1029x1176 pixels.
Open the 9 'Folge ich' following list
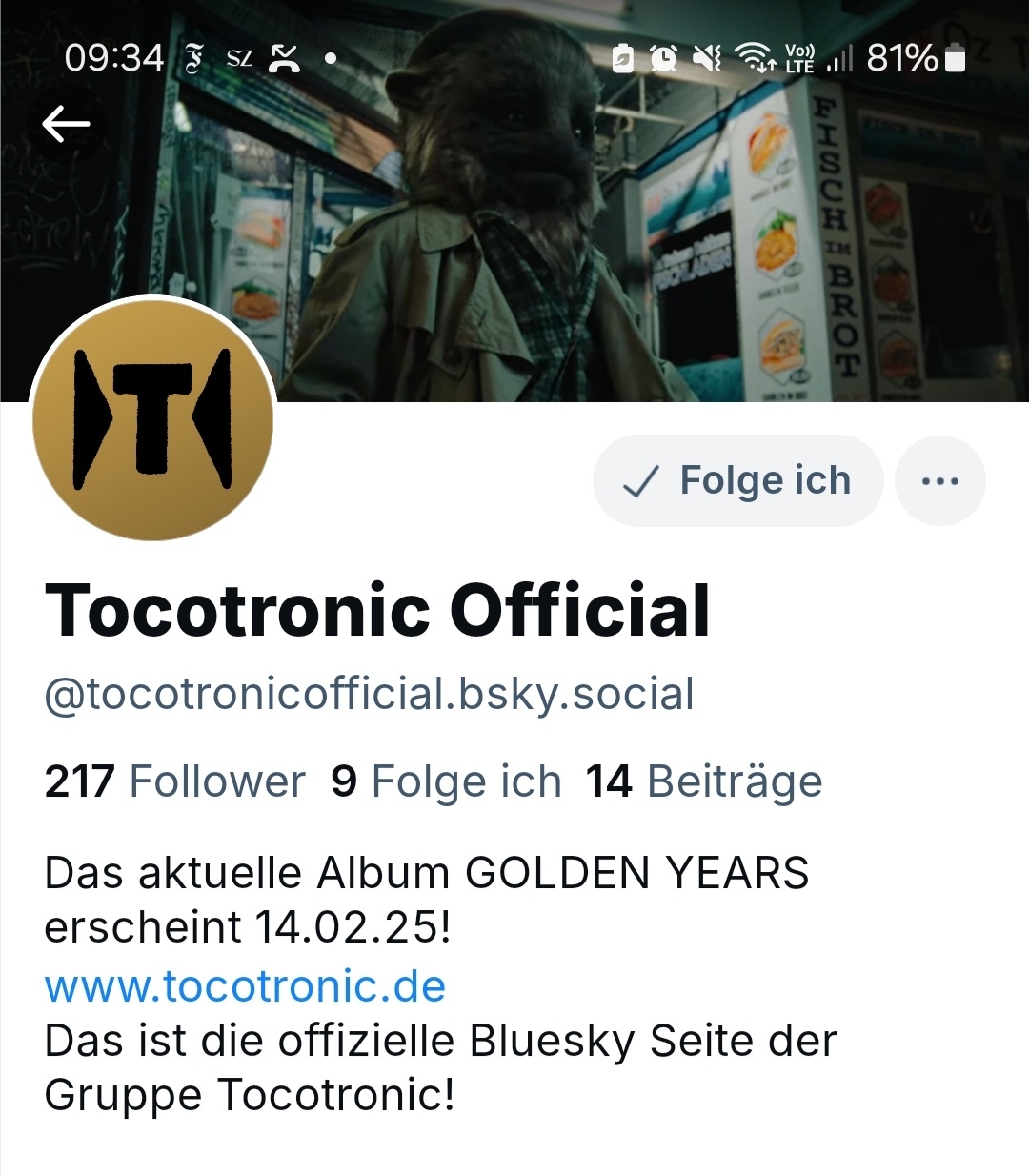[x=446, y=781]
